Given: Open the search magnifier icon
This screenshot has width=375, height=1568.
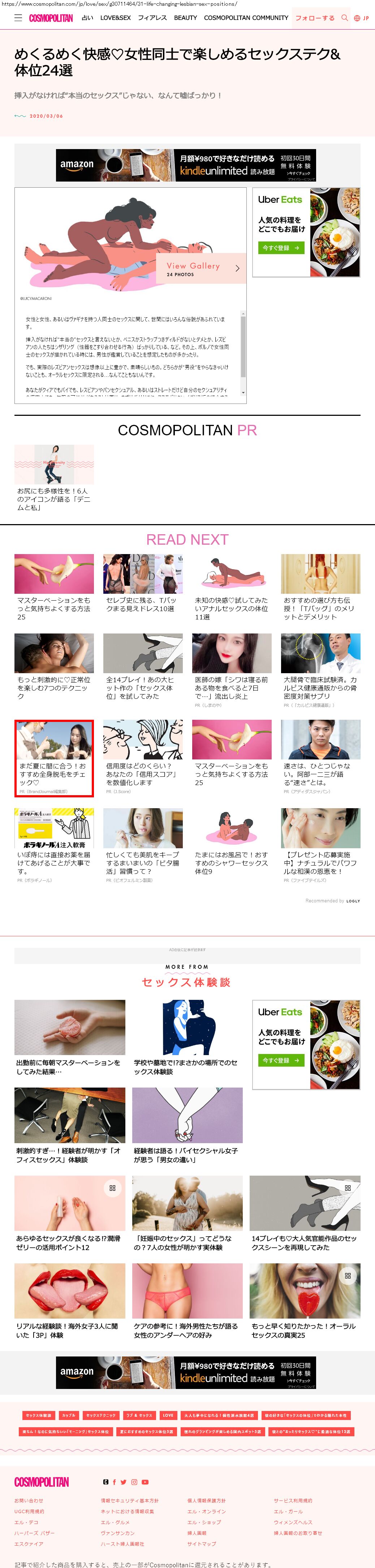Looking at the screenshot, I should coord(345,18).
